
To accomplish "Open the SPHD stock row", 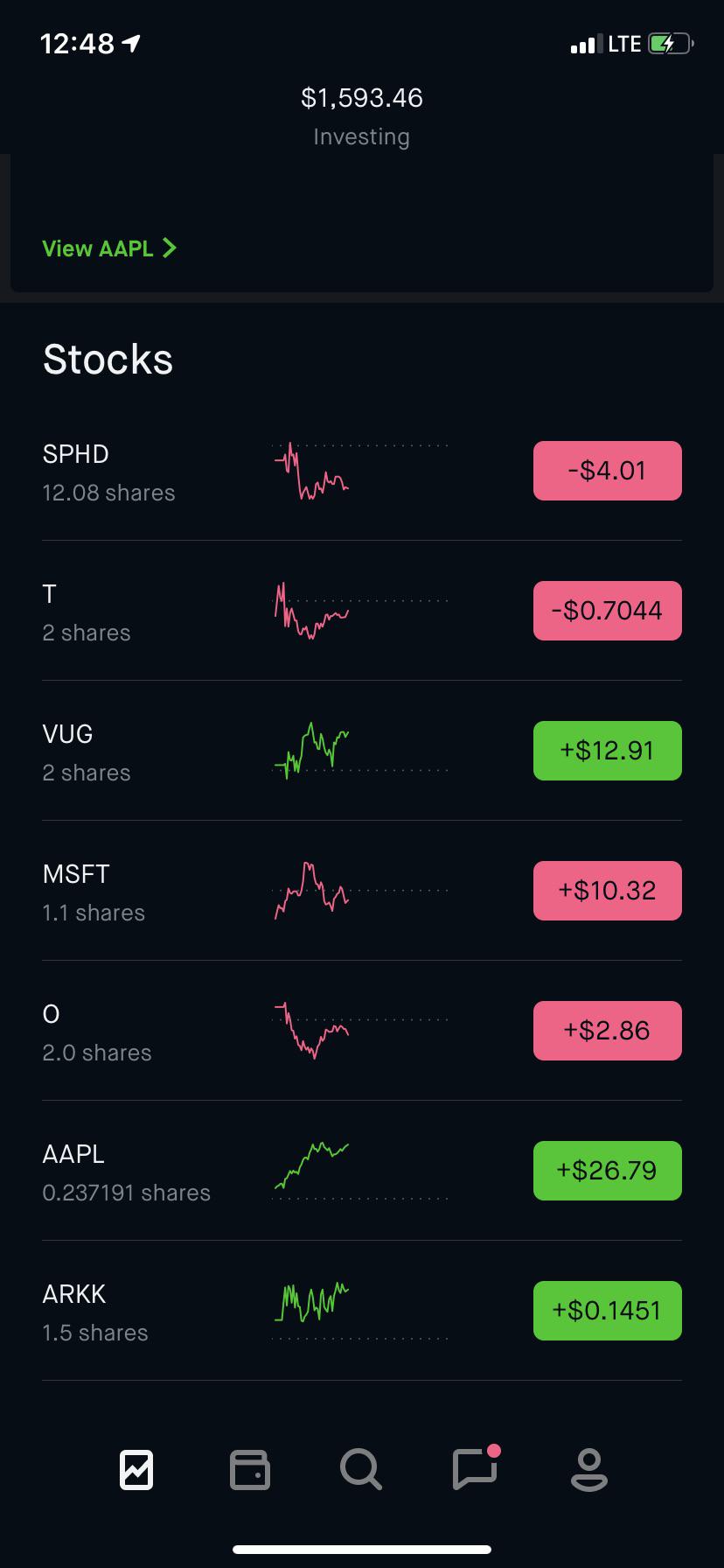I will (x=108, y=472).
